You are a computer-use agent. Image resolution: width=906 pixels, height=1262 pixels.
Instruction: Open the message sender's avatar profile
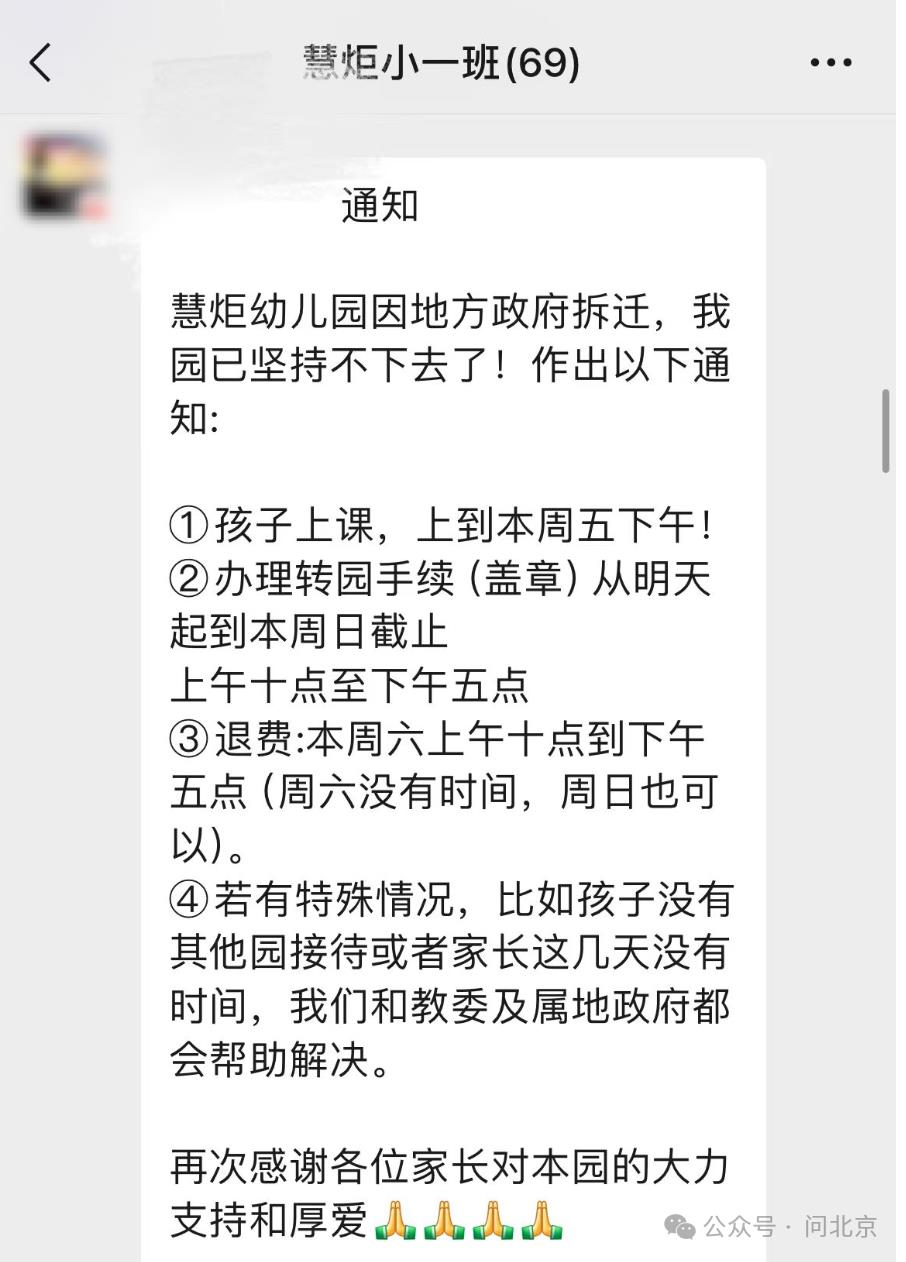tap(64, 177)
